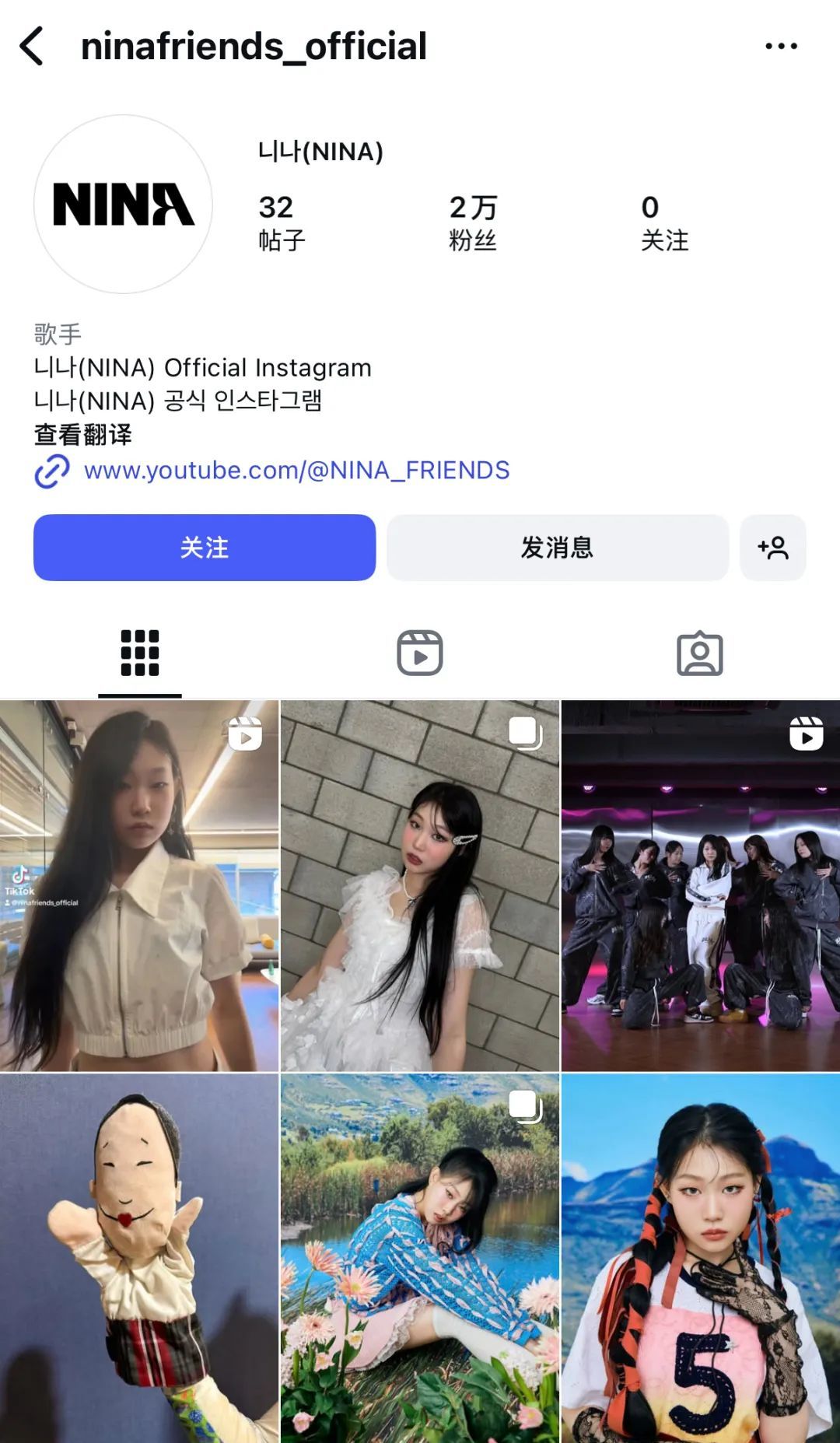Switch to the tagged photos tab

[700, 653]
